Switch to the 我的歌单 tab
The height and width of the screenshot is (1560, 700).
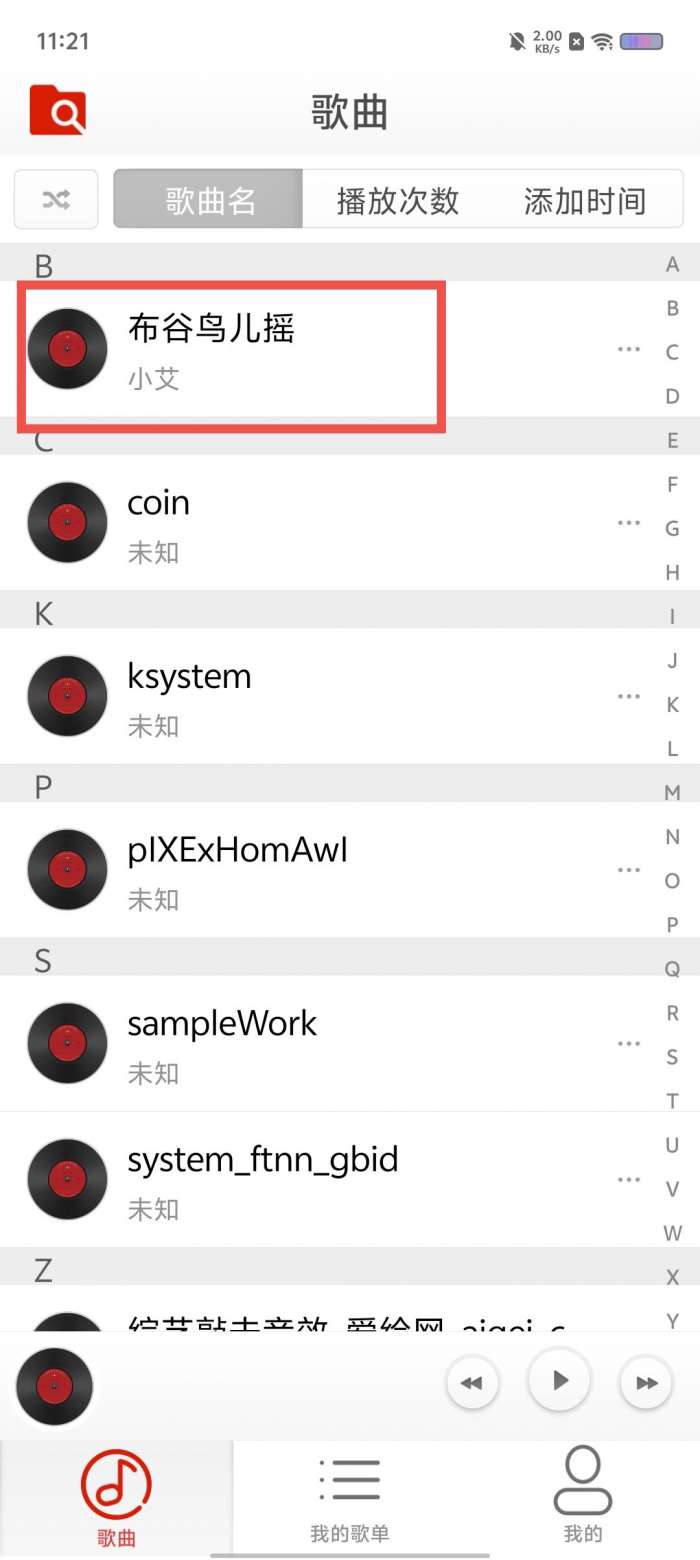coord(349,1497)
